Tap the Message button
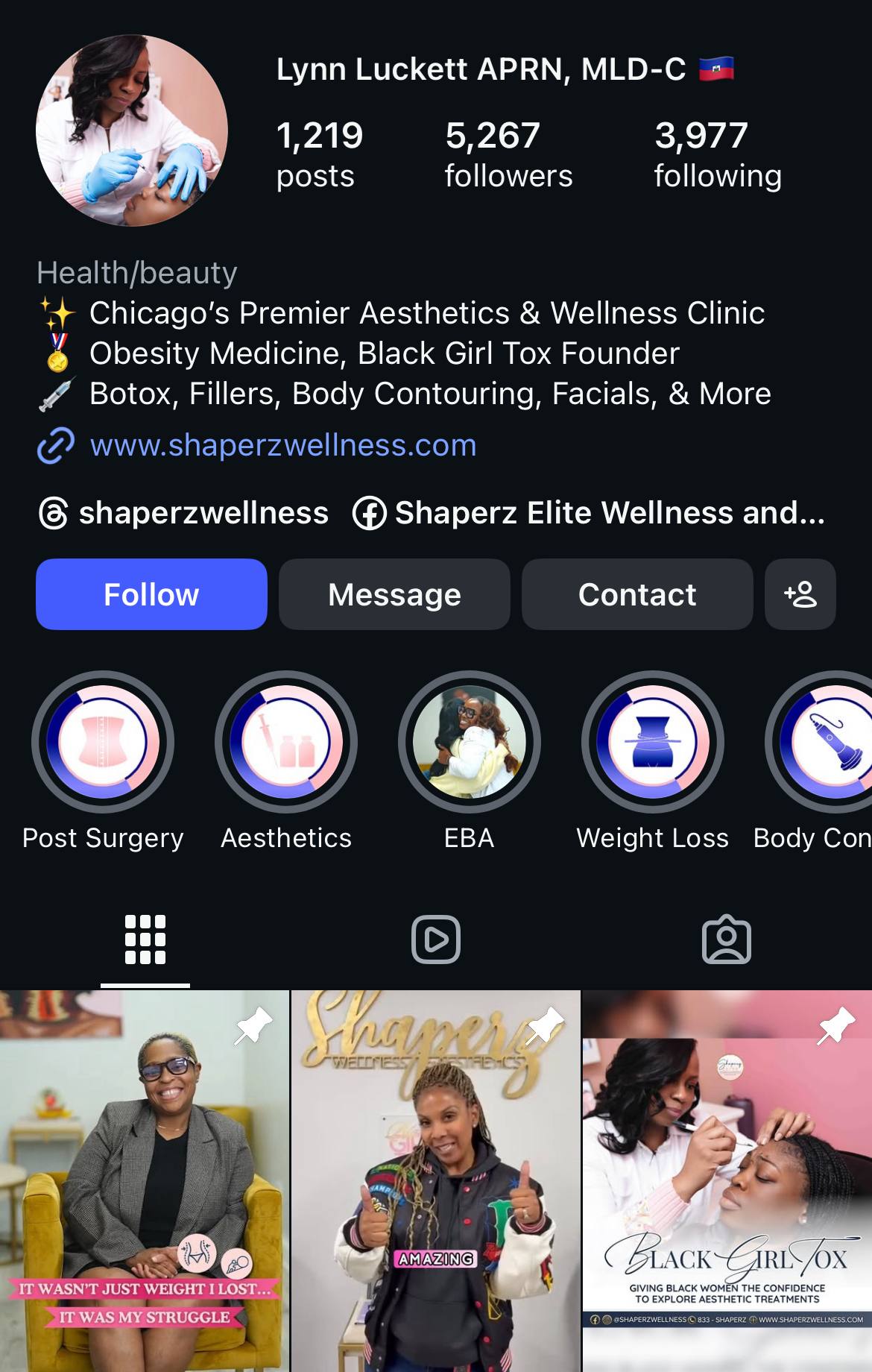 point(394,594)
